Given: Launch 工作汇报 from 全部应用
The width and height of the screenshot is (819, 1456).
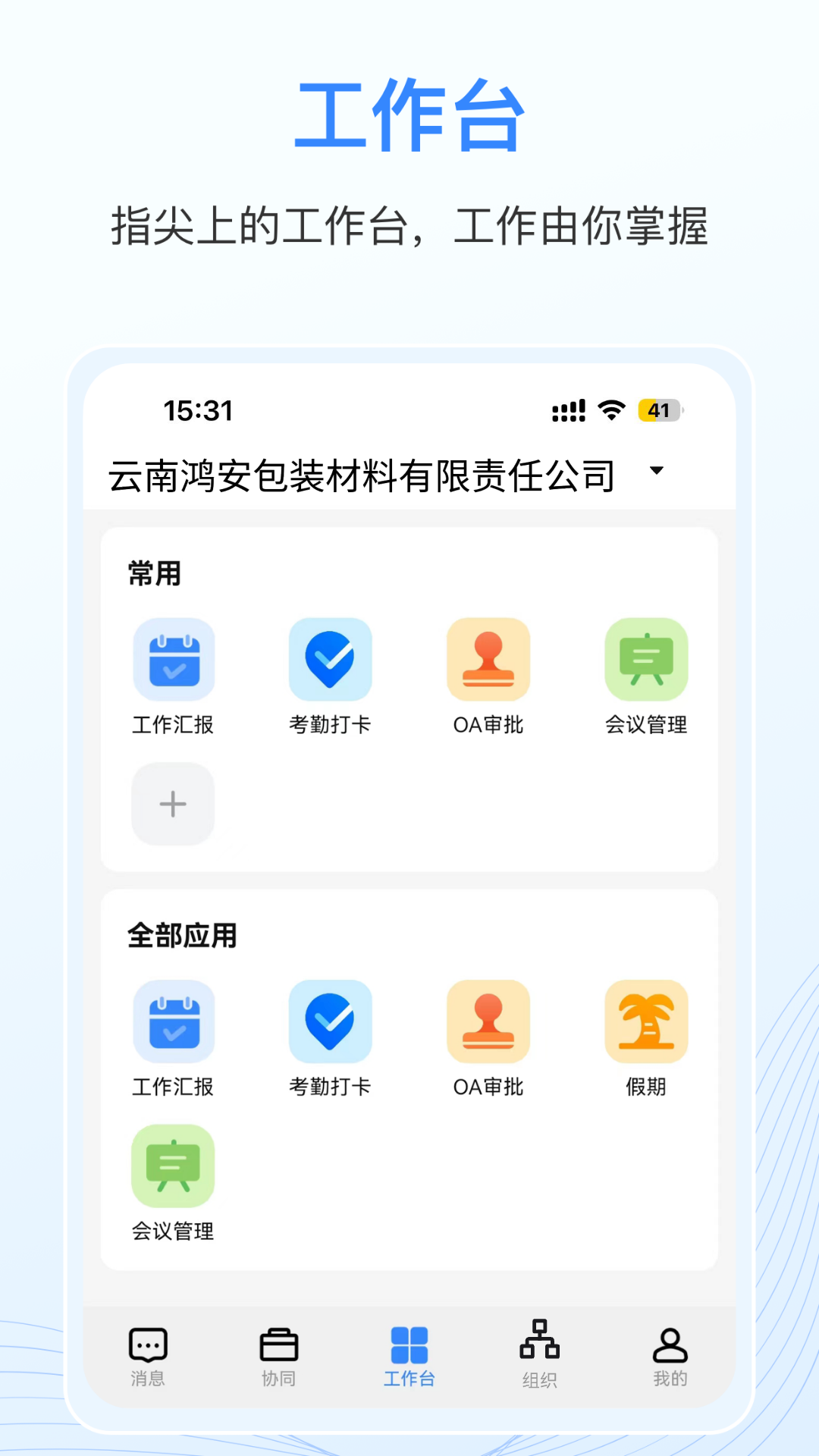Looking at the screenshot, I should pos(173,1020).
